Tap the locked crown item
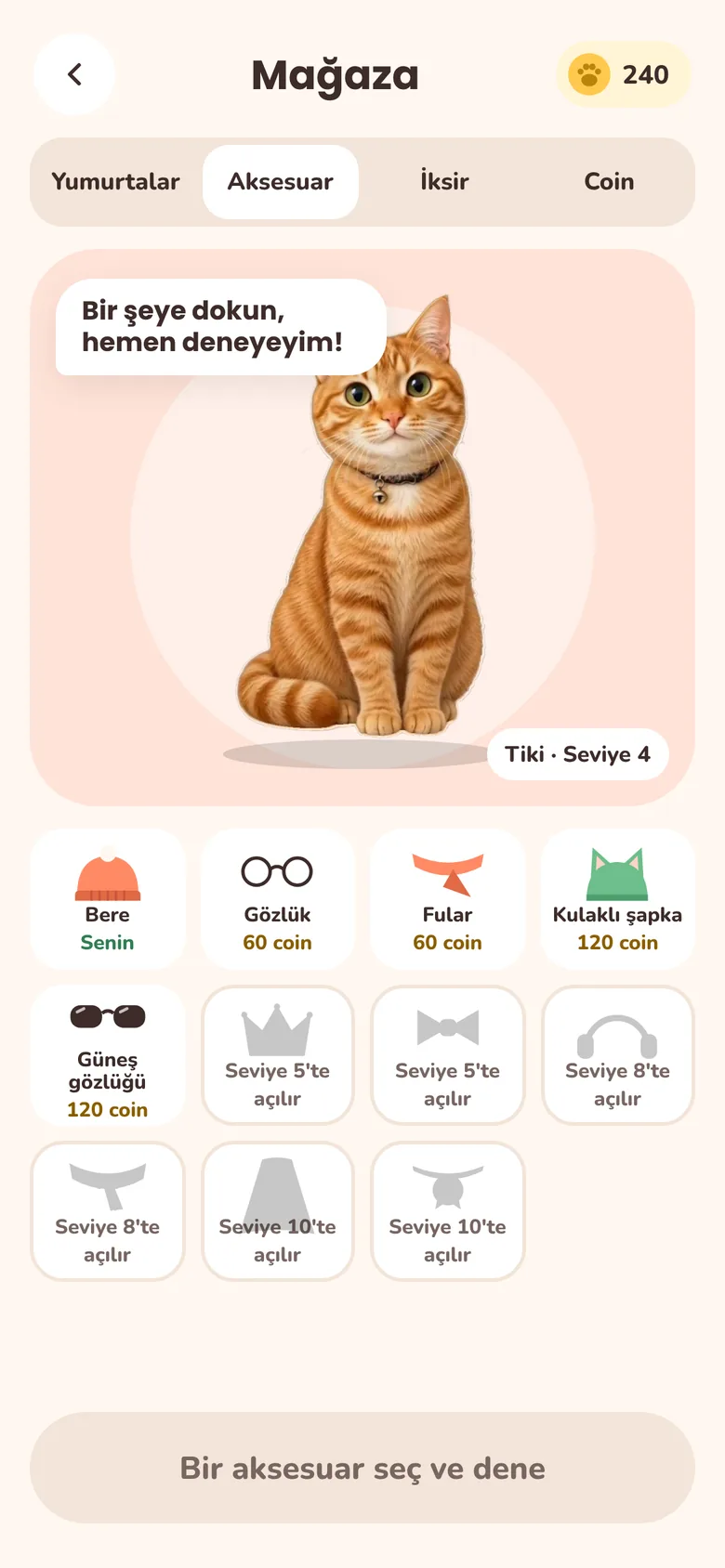Screen dimensions: 725x1568 [278, 1055]
